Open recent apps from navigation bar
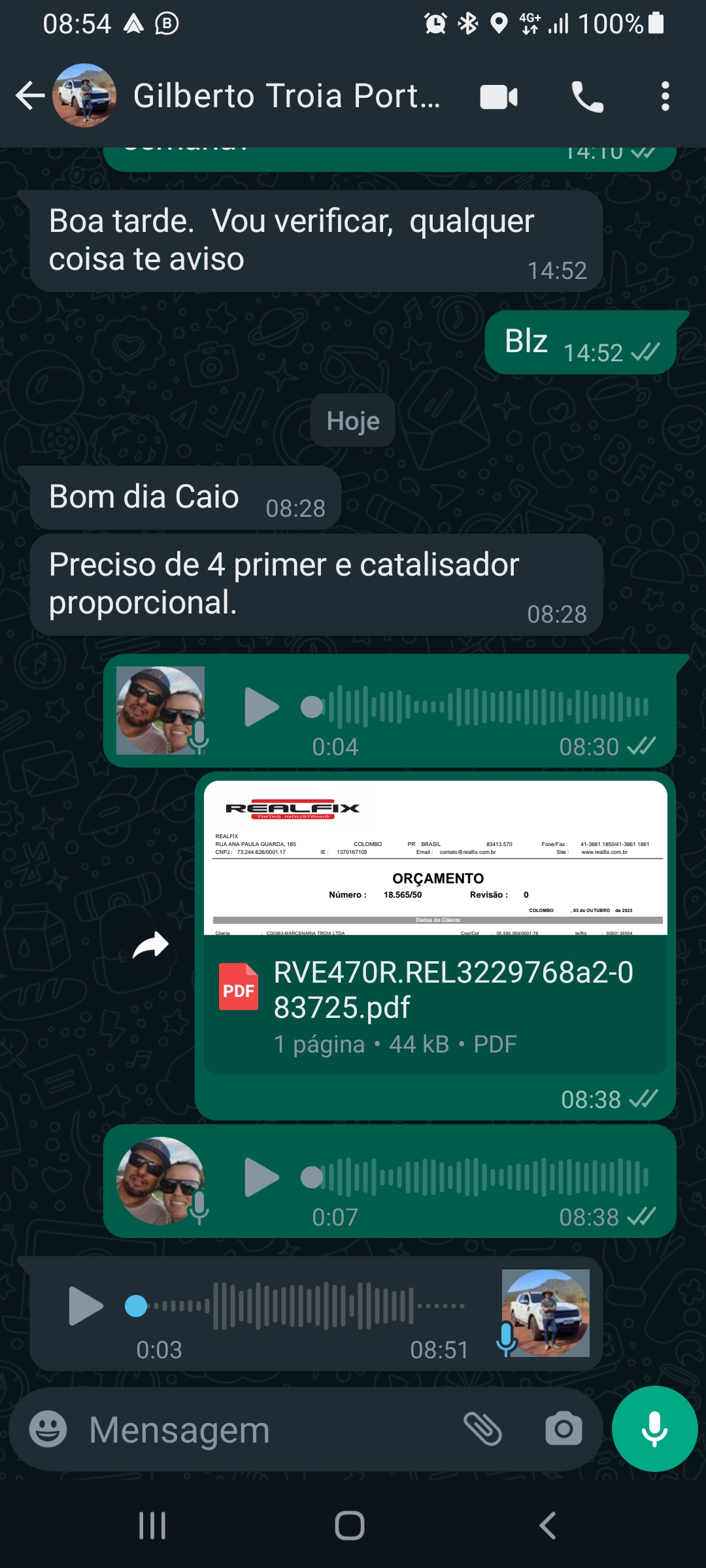 tap(152, 1526)
